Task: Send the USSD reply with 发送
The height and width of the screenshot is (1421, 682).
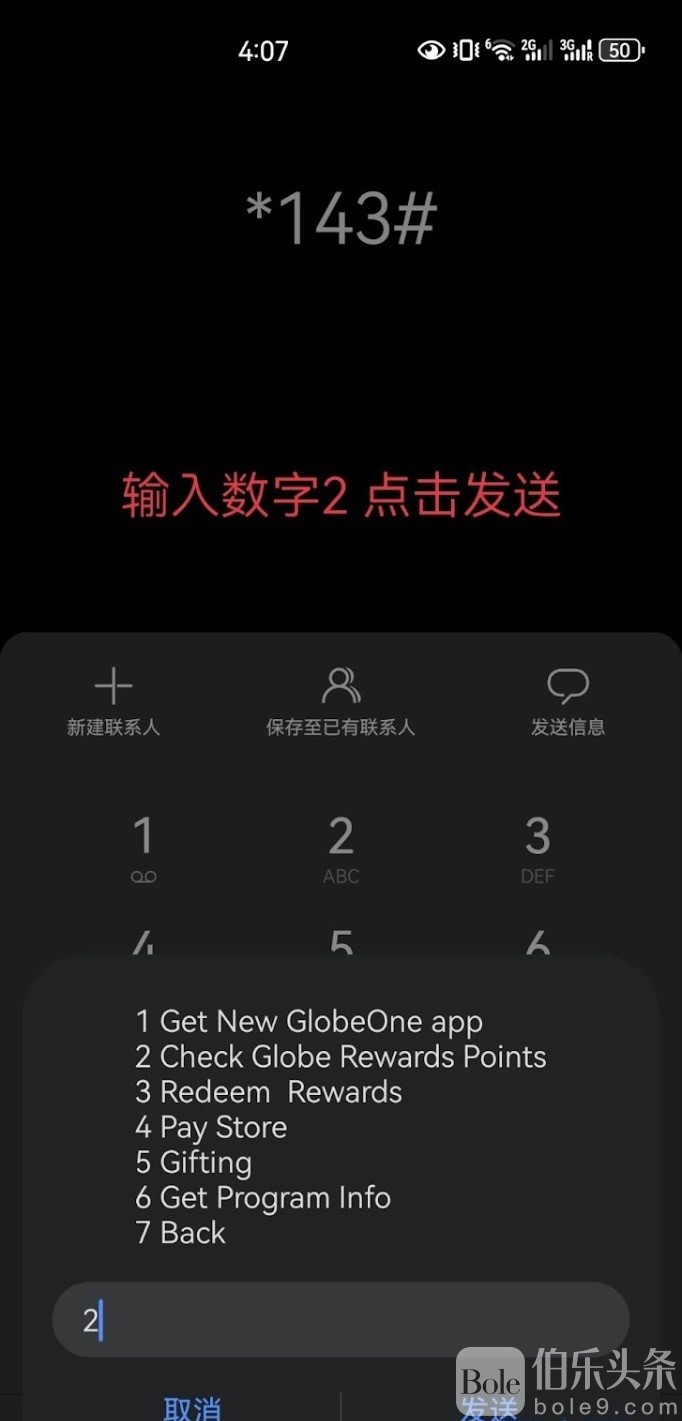Action: click(489, 1407)
